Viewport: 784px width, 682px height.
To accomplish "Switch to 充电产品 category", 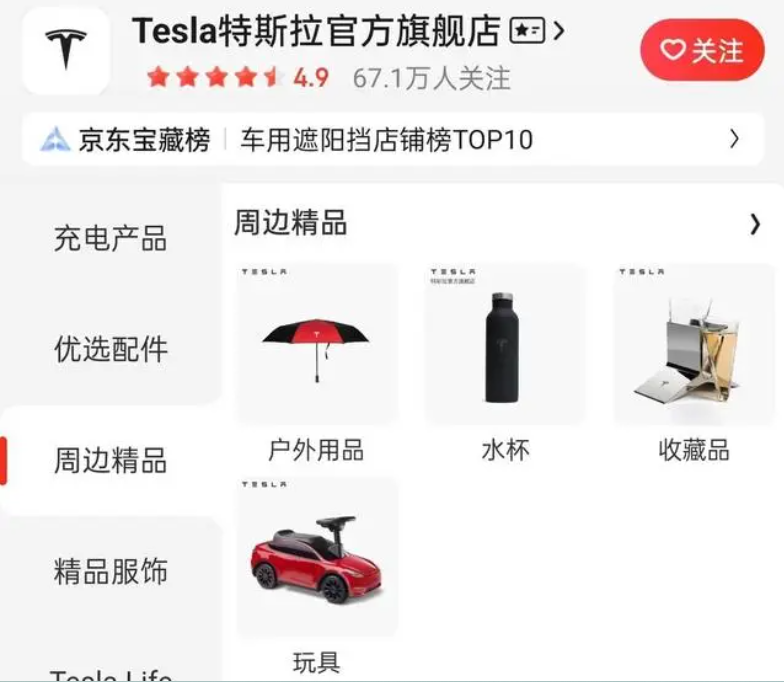I will click(110, 239).
